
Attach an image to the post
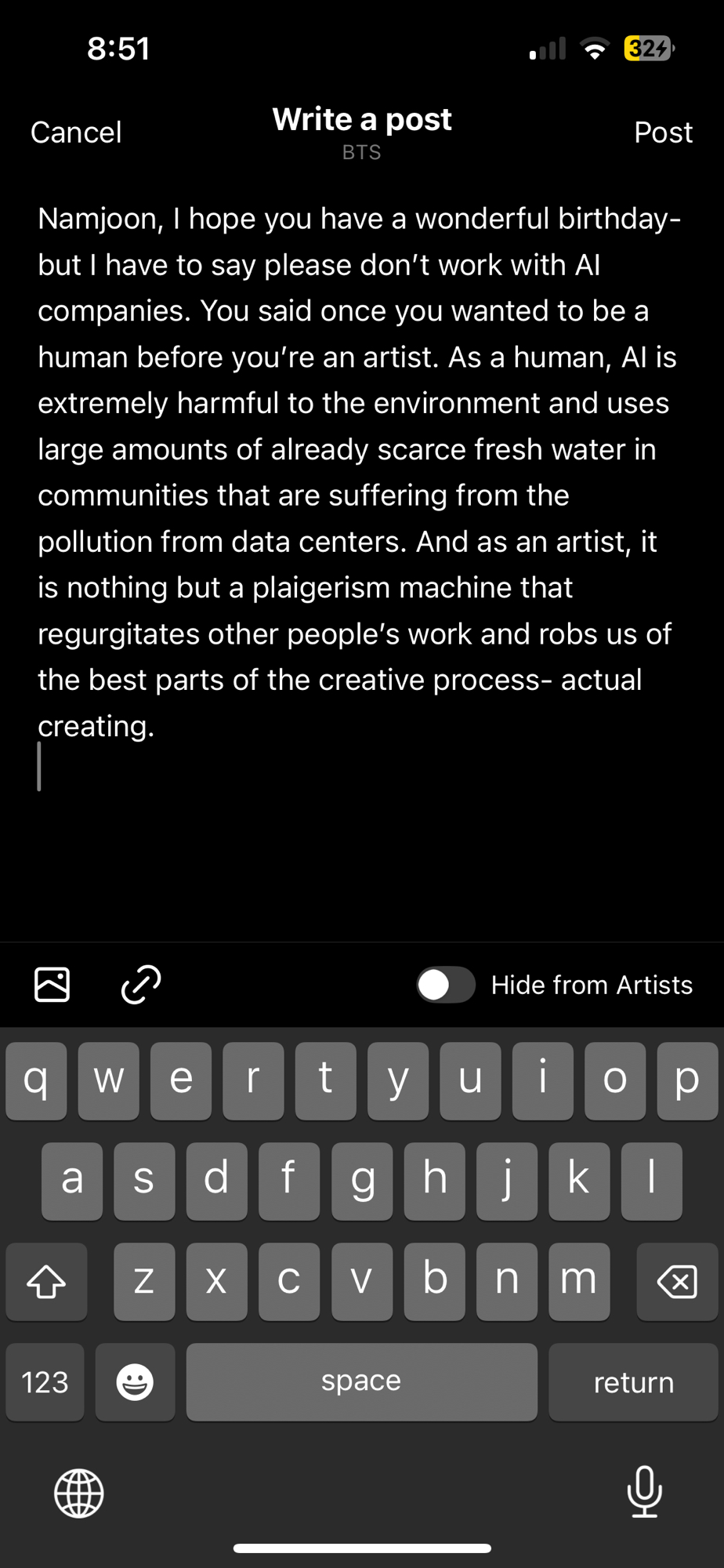point(52,984)
